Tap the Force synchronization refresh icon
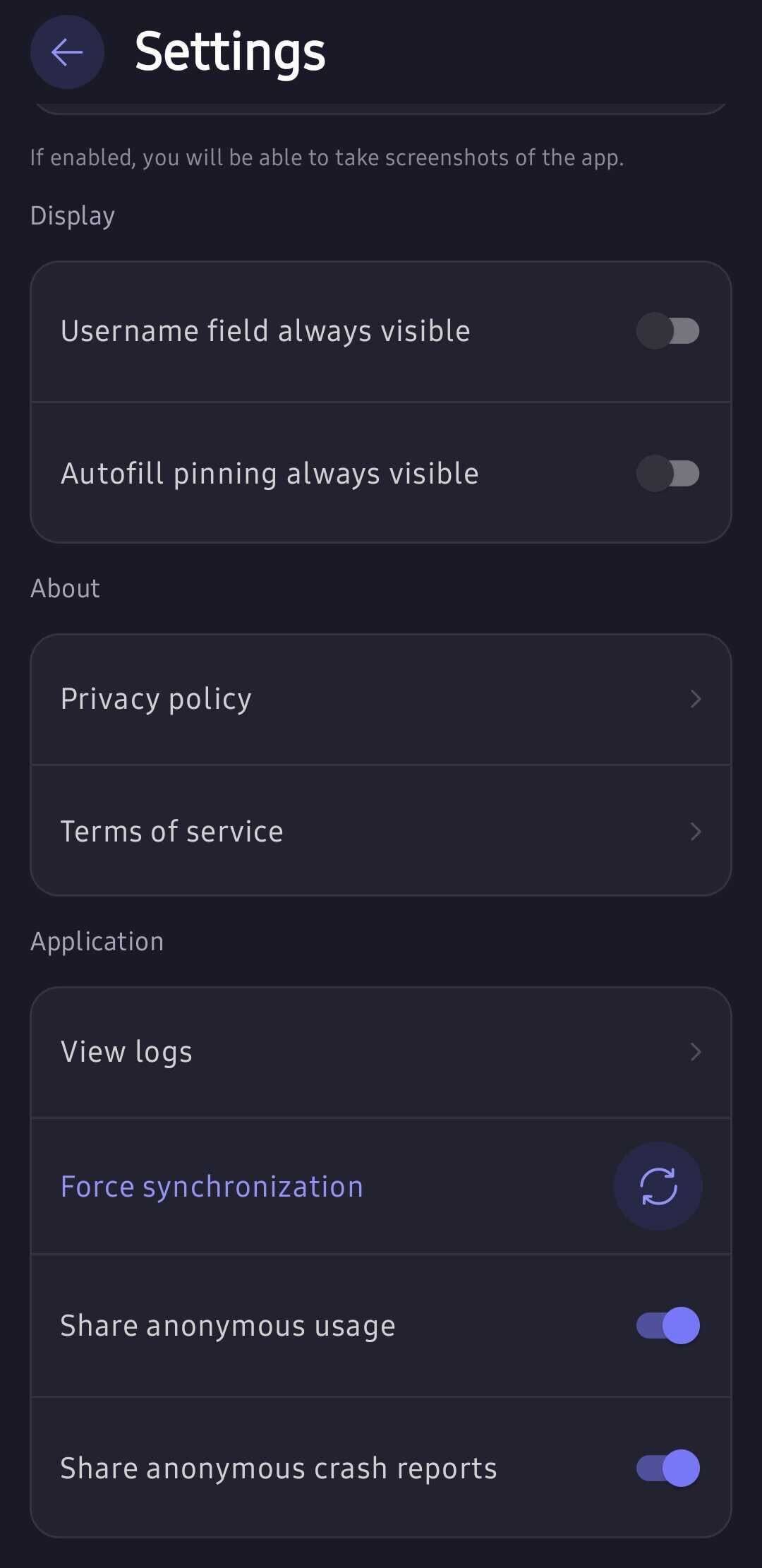The height and width of the screenshot is (1568, 762). coord(658,1186)
